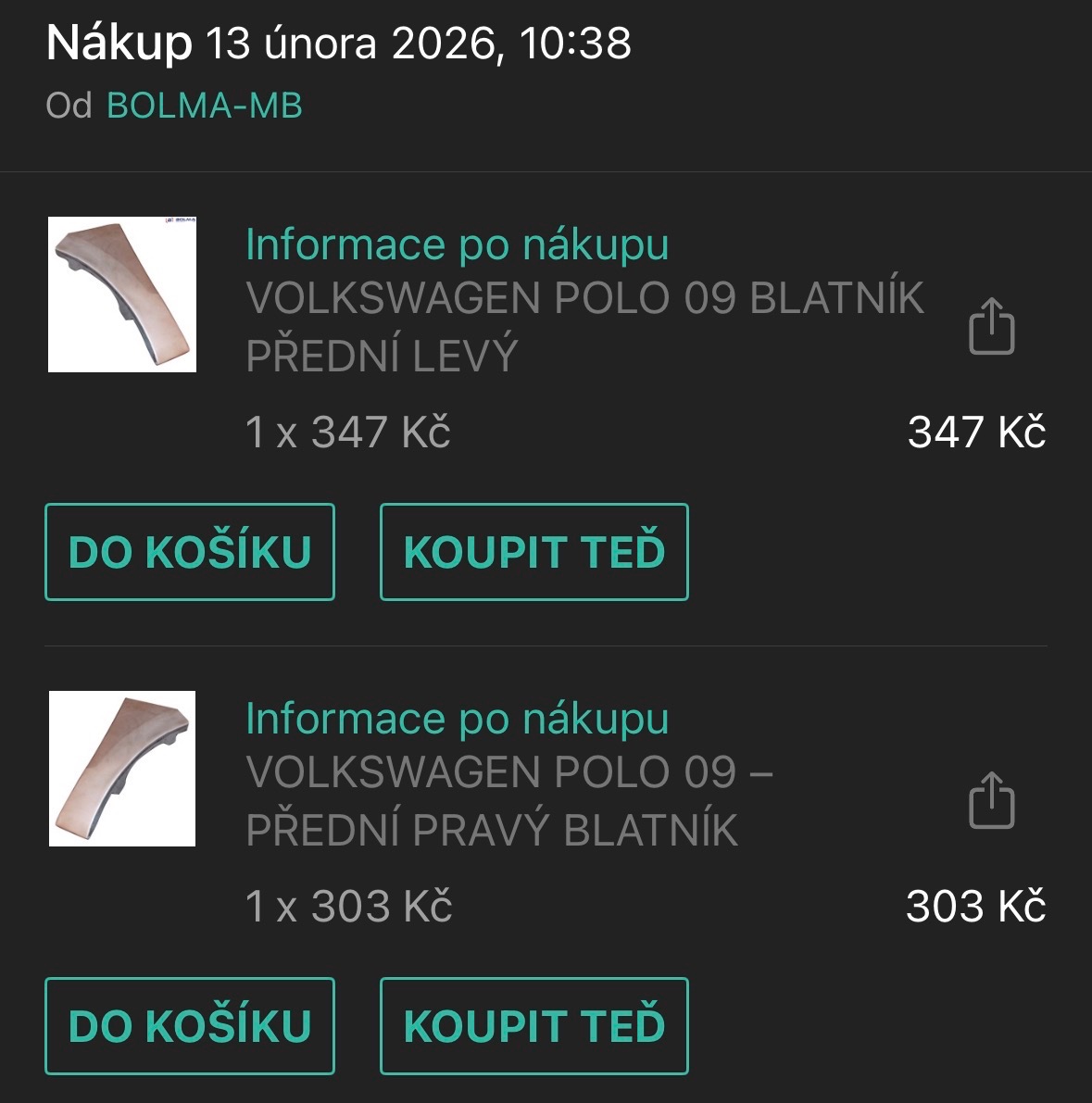Add the 347 Kč left fender to cart
Screen dimensions: 1092x1103
click(x=189, y=551)
